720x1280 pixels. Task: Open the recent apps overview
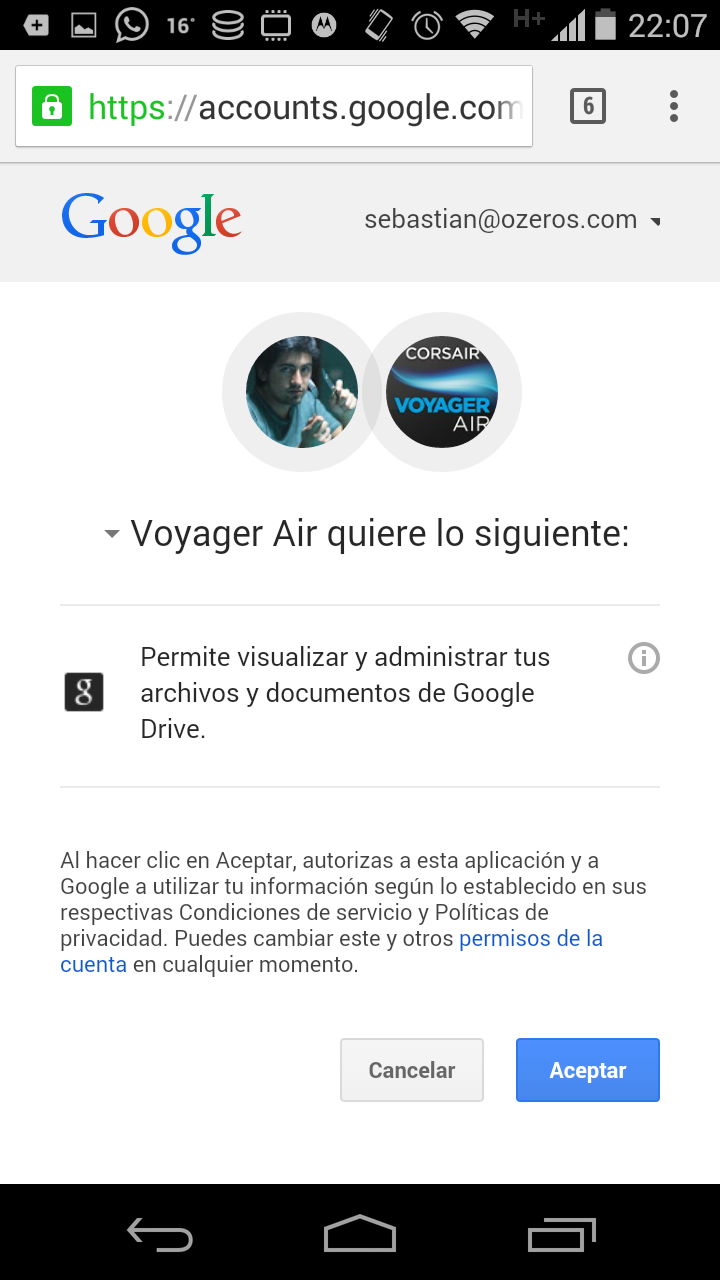(561, 1234)
